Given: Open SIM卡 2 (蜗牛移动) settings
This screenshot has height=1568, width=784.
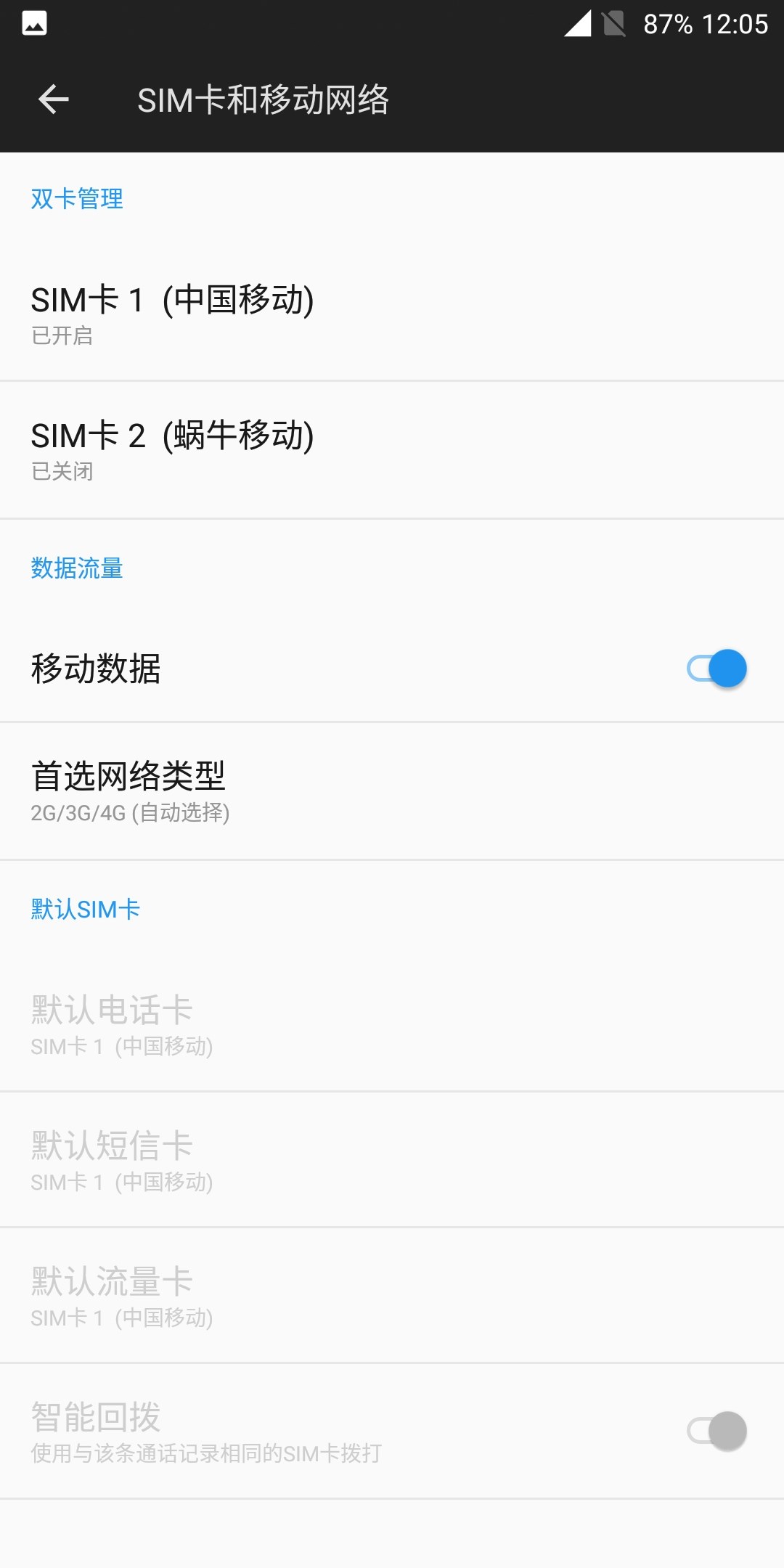Looking at the screenshot, I should pos(392,450).
